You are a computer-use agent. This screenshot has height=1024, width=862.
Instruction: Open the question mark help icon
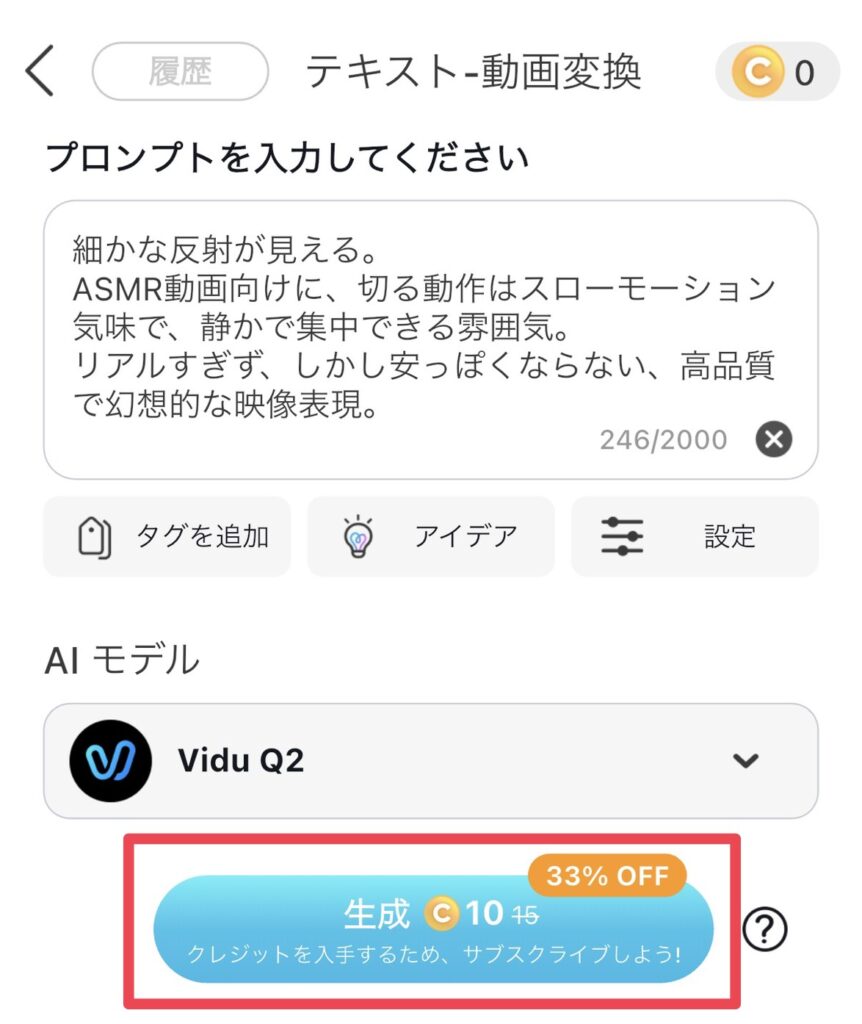(x=766, y=931)
